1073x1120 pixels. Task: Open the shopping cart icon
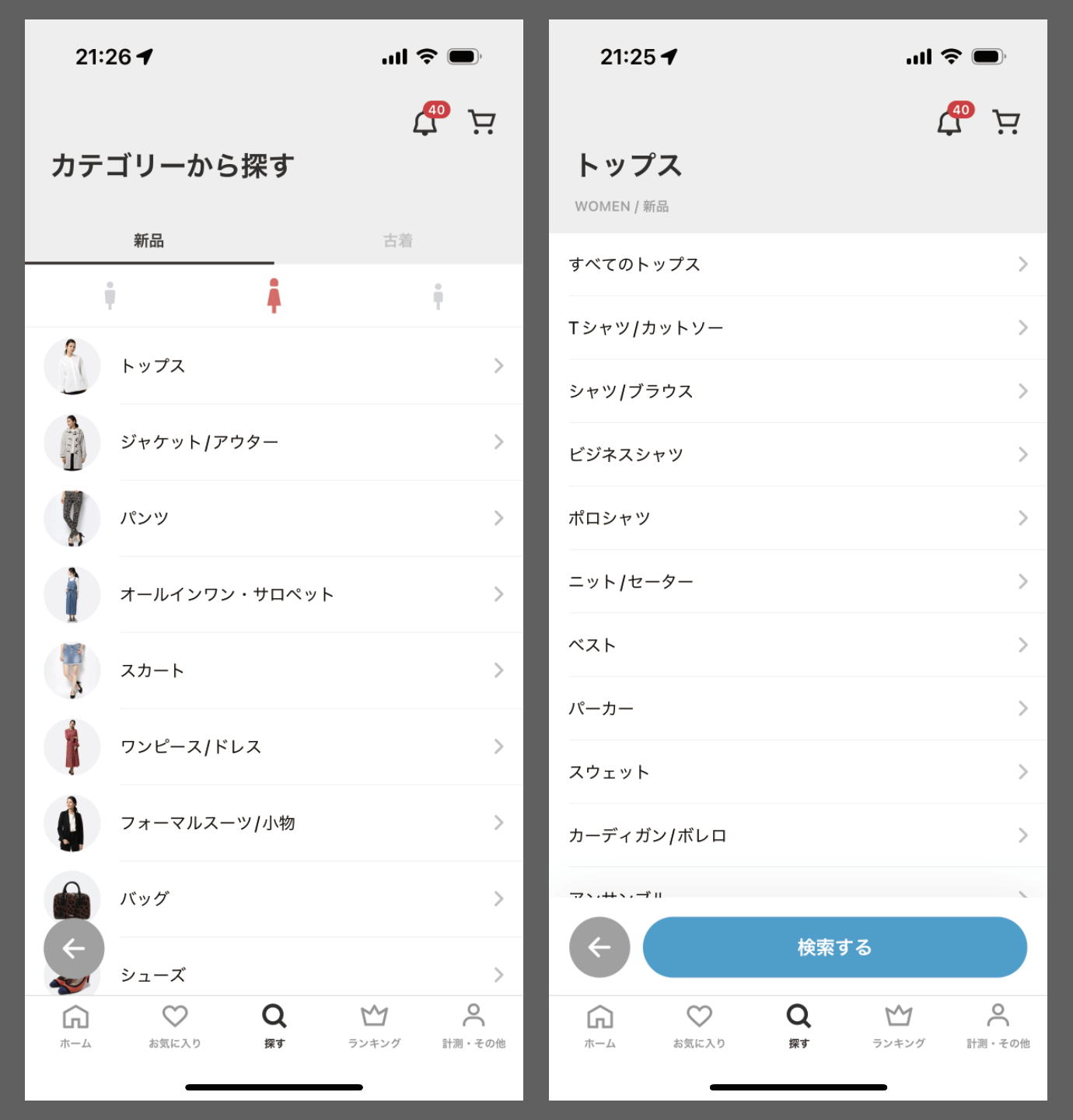coord(482,122)
